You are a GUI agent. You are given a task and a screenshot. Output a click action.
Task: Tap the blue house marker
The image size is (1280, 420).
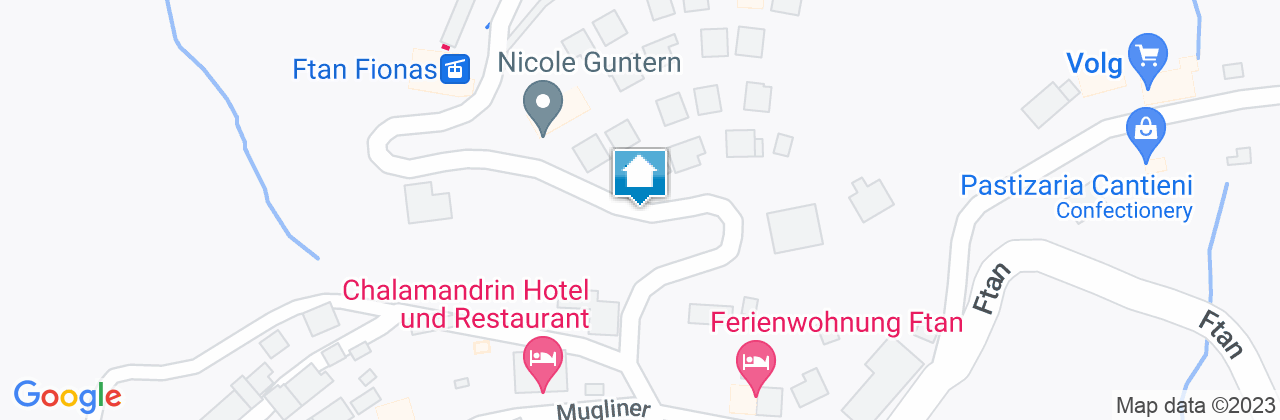click(x=639, y=176)
